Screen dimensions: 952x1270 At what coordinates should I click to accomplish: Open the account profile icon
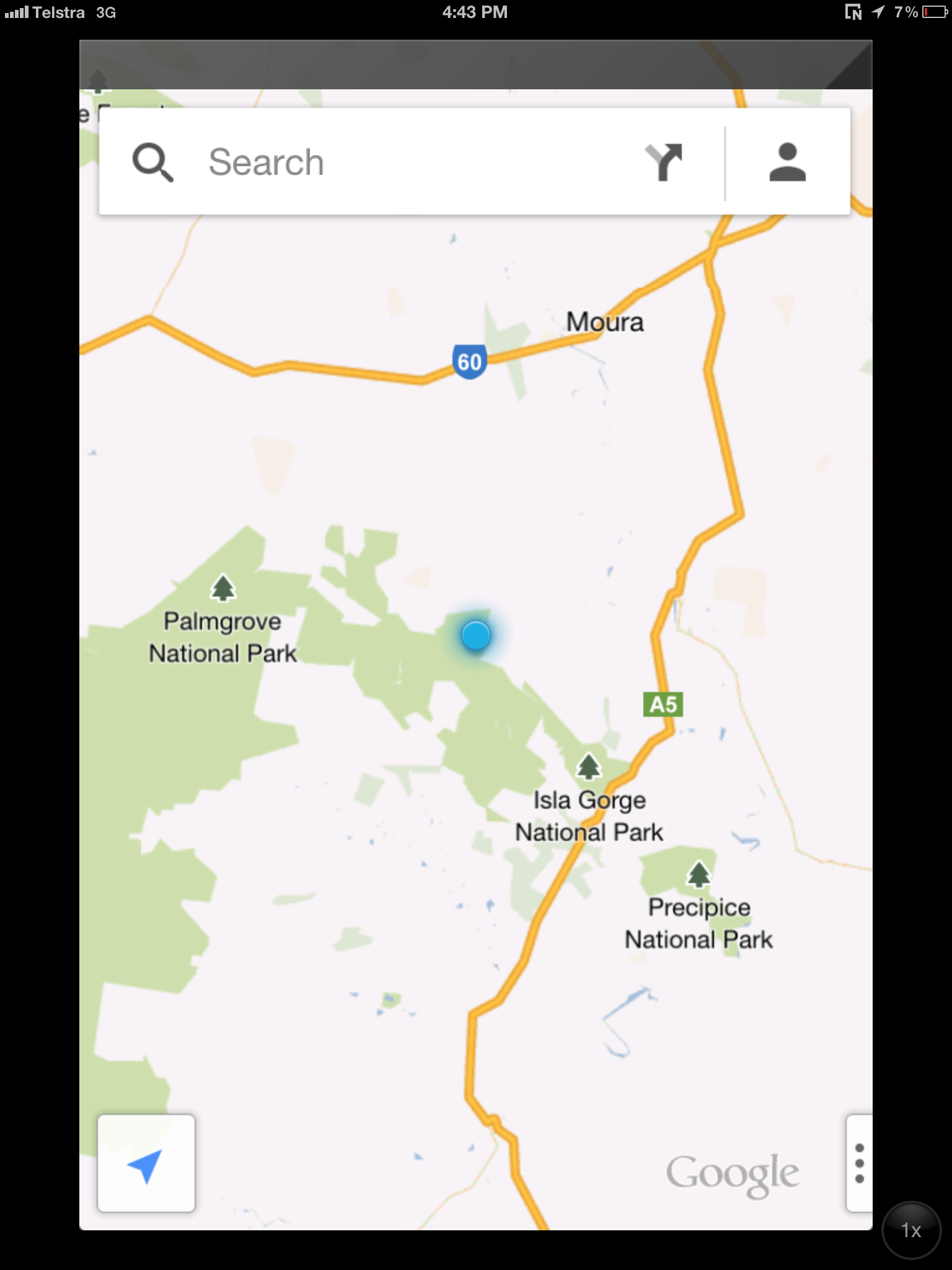click(787, 162)
